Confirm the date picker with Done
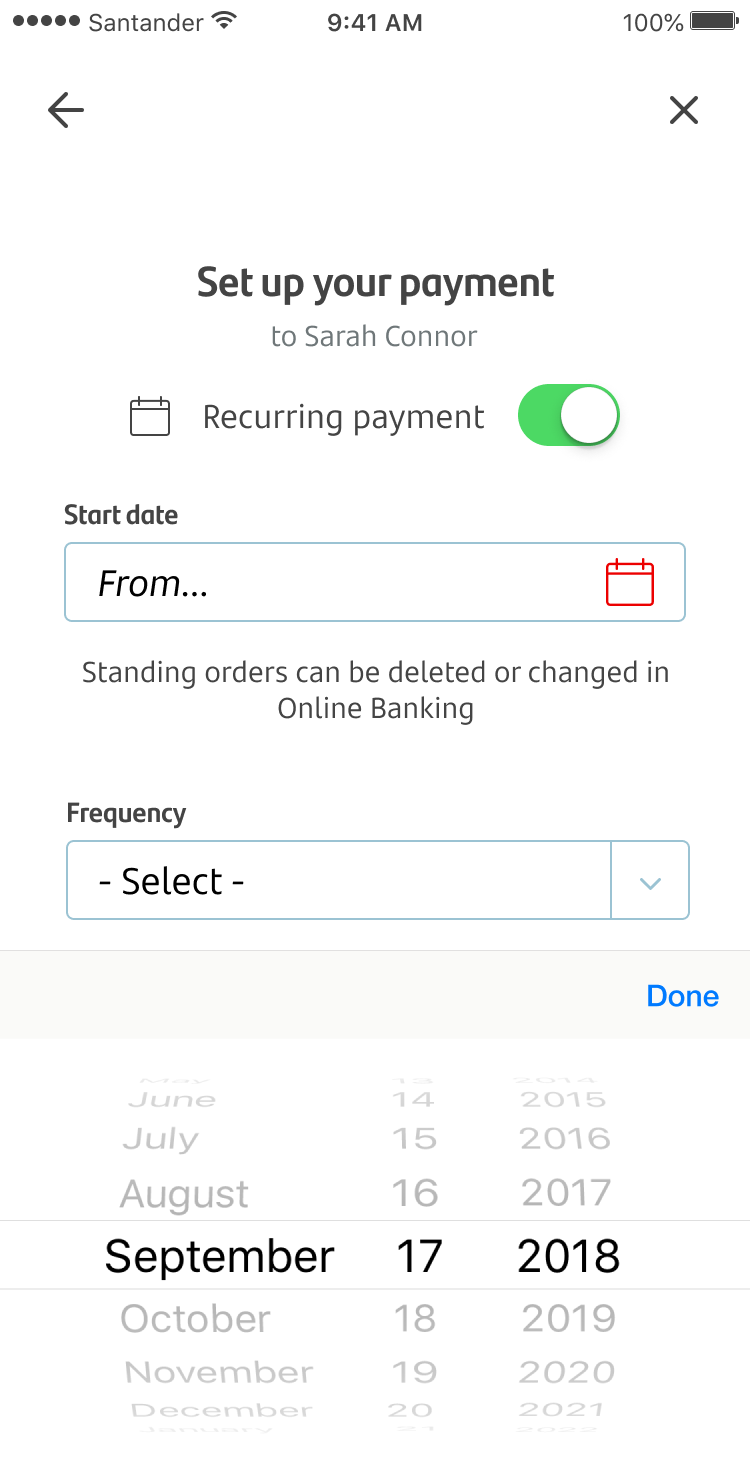Viewport: 750px width, 1472px height. point(683,996)
